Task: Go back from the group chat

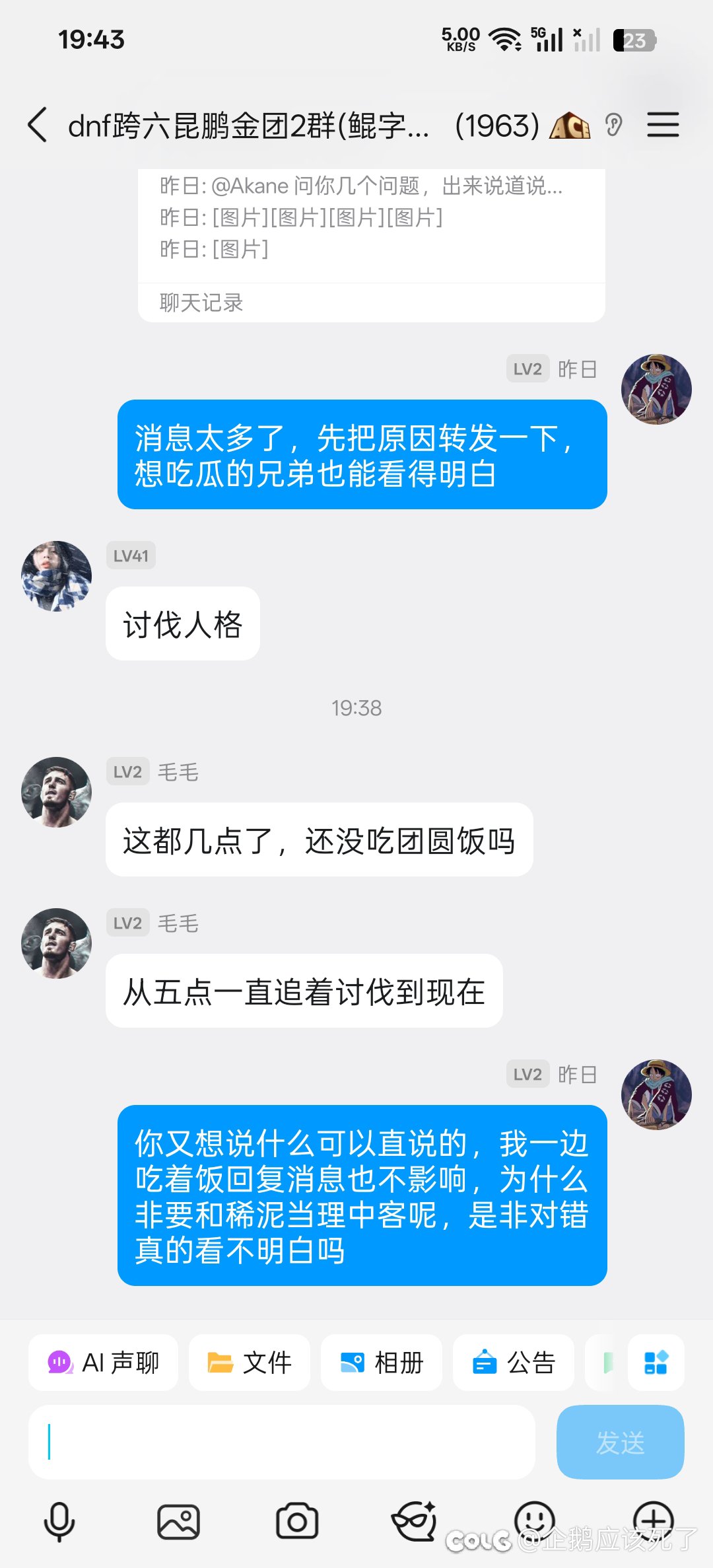Action: point(38,125)
